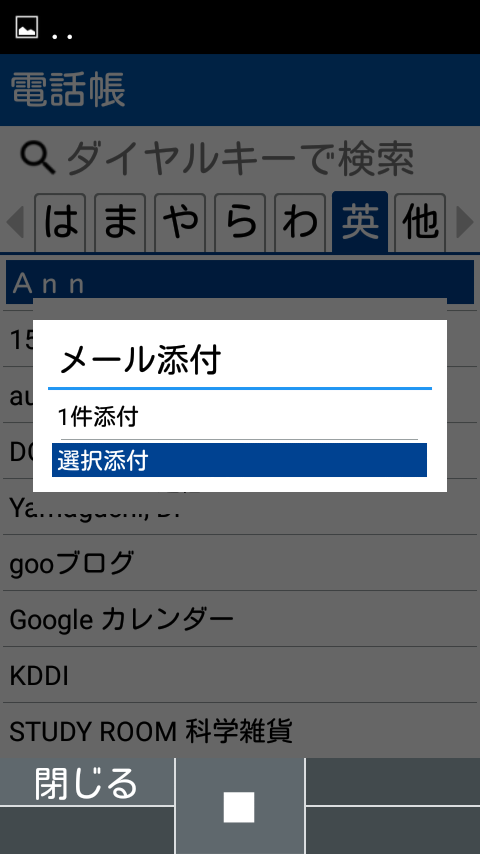Tap the ダイヤルキーで検索 search field
The height and width of the screenshot is (854, 480).
coord(240,158)
